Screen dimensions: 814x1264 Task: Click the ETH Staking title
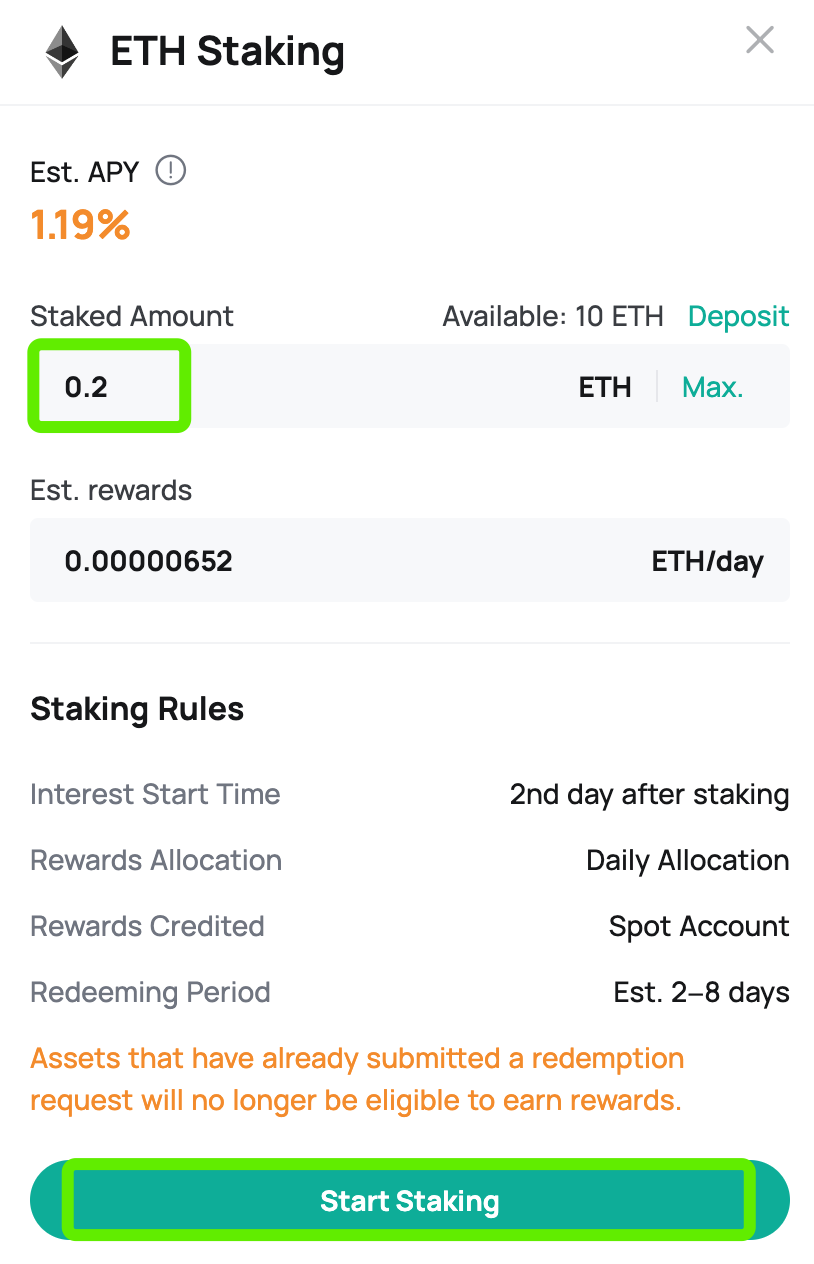[x=227, y=51]
